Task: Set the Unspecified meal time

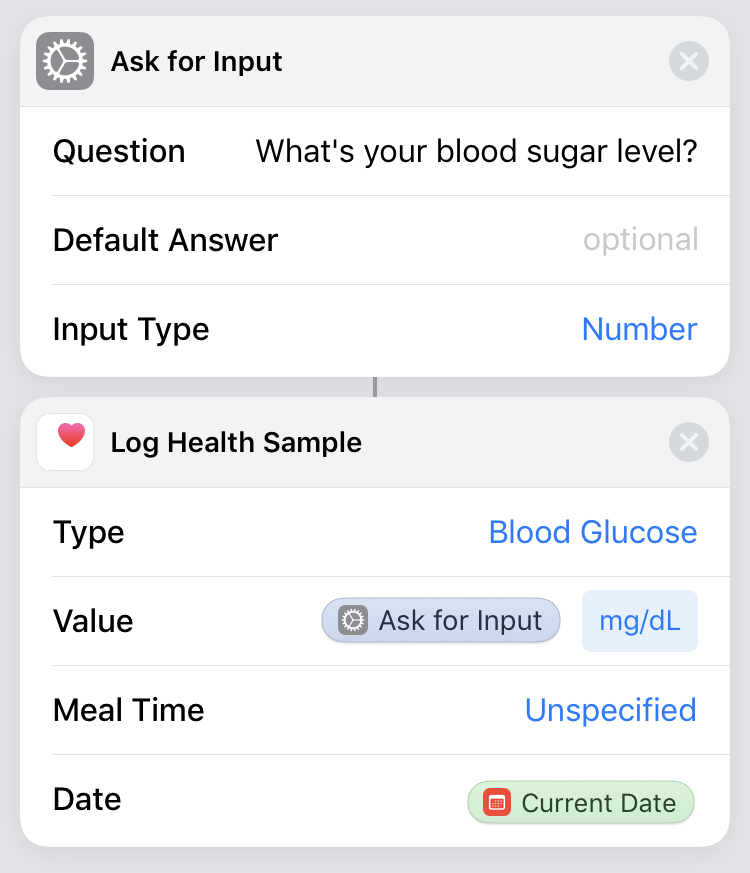Action: pos(610,710)
